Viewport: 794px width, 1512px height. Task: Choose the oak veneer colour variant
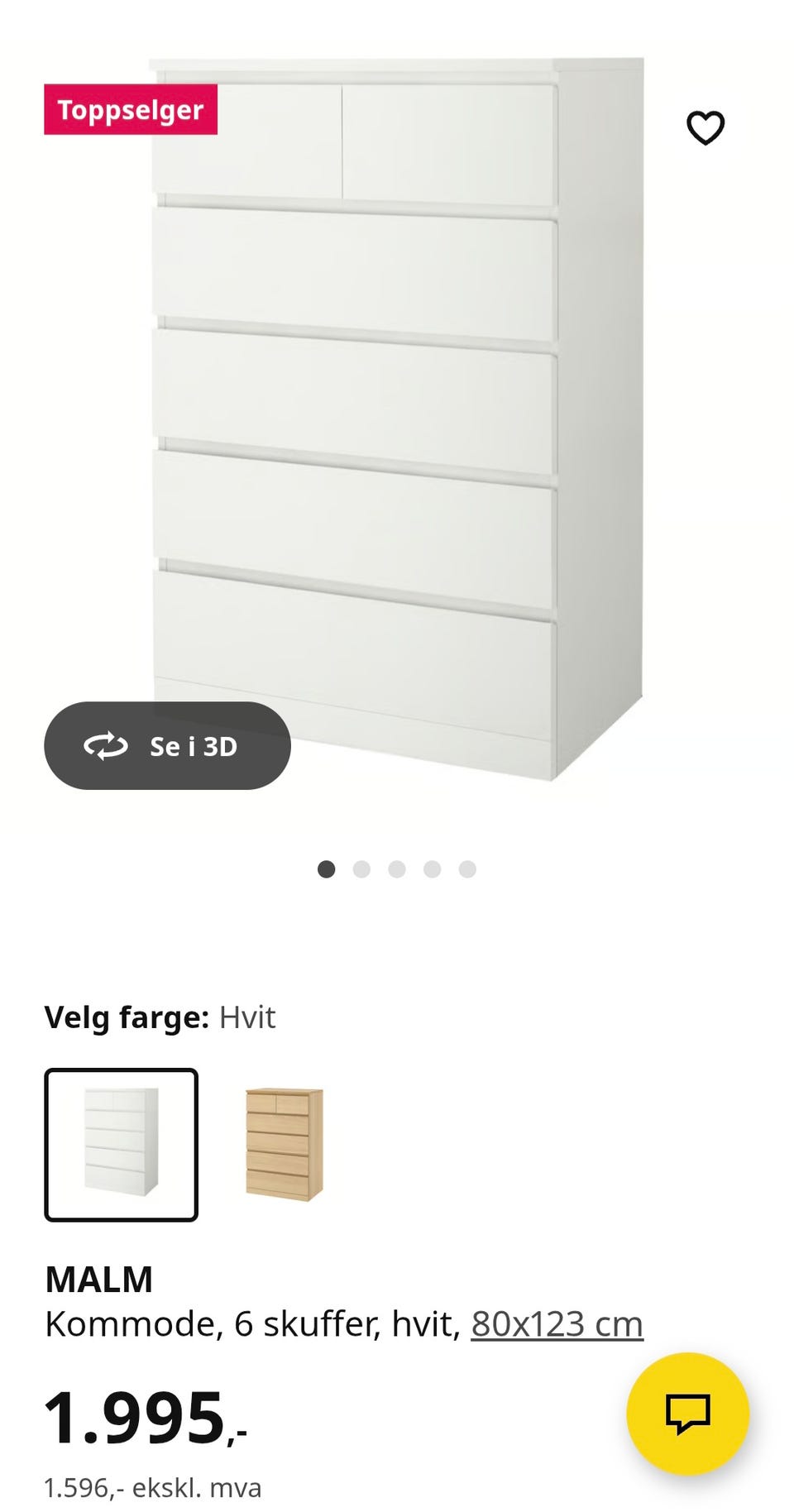(x=284, y=1144)
